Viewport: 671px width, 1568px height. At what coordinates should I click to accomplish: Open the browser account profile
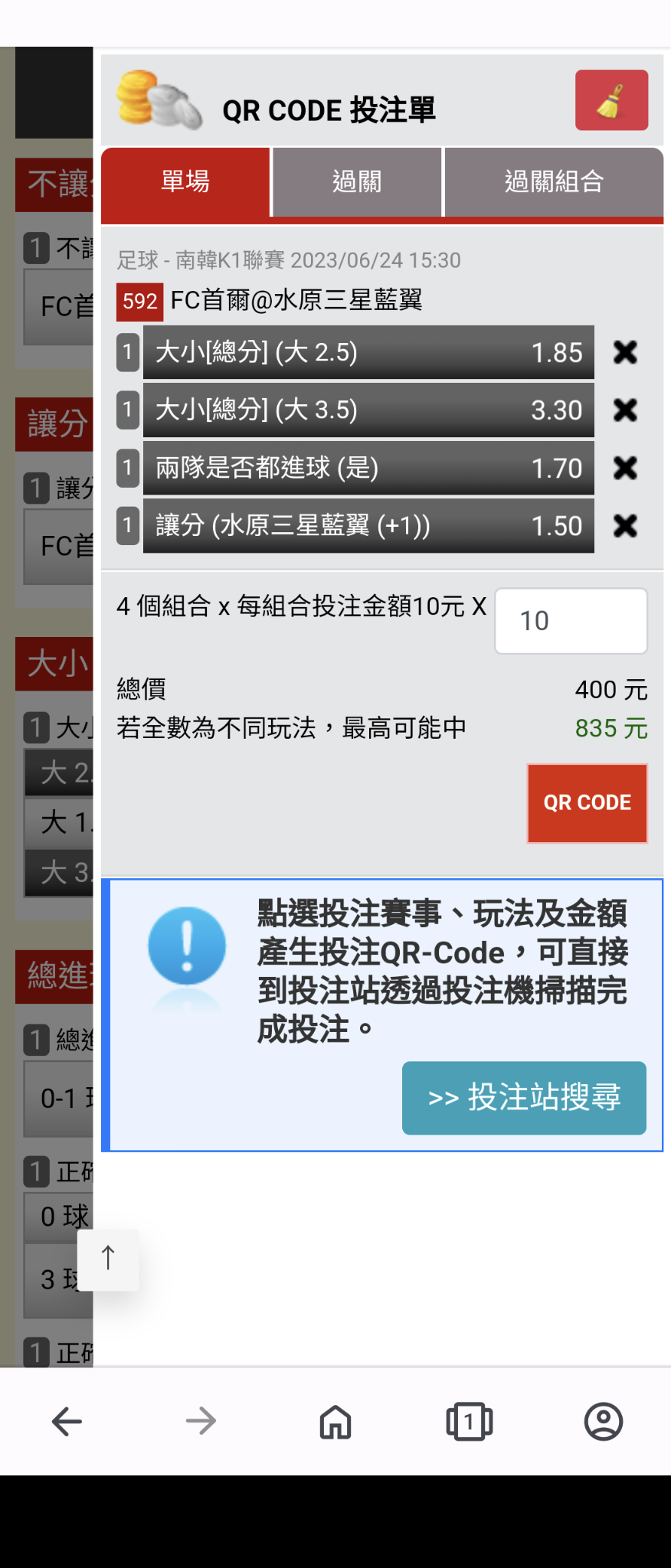coord(604,1422)
